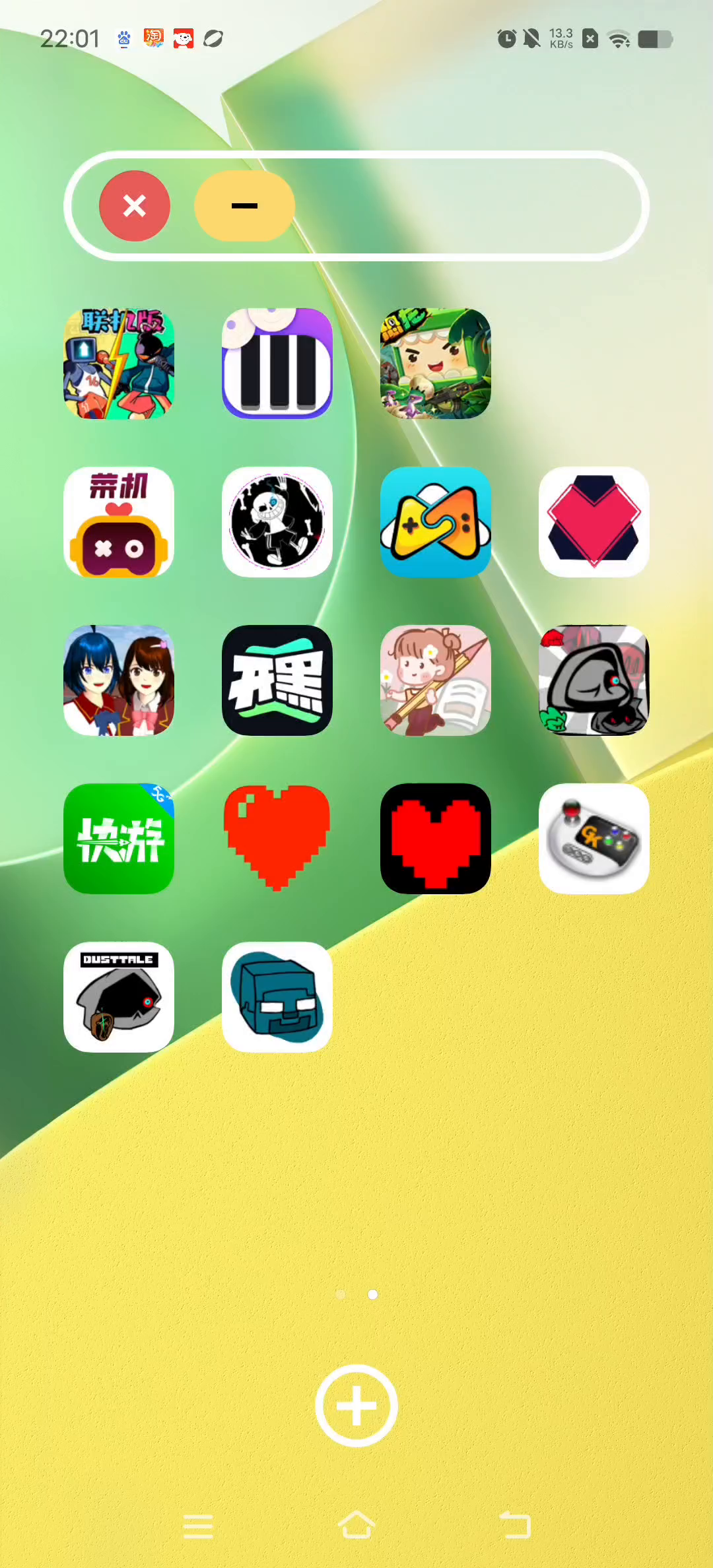This screenshot has width=713, height=1568.
Task: Switch to the first page indicator dot
Action: tap(341, 1295)
